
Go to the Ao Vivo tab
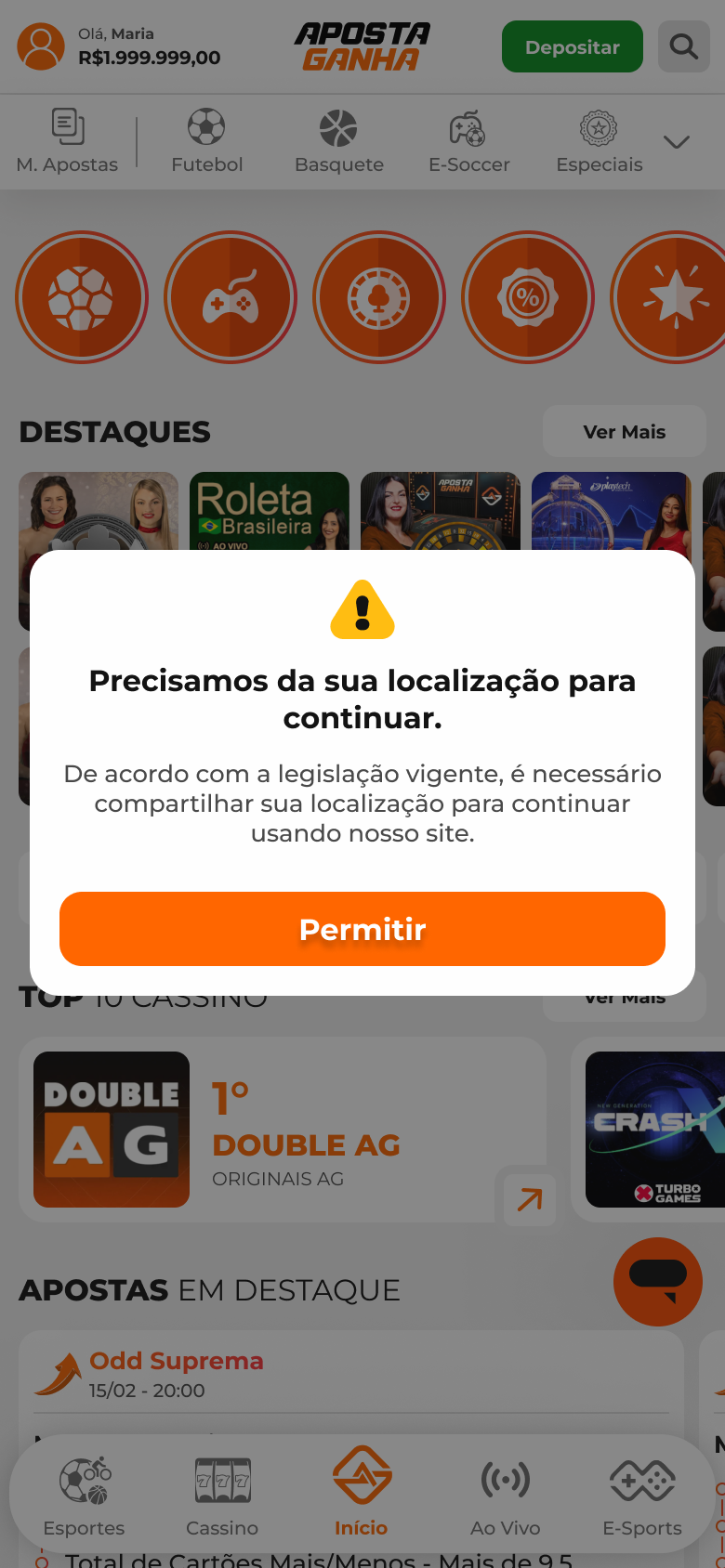pos(505,1496)
